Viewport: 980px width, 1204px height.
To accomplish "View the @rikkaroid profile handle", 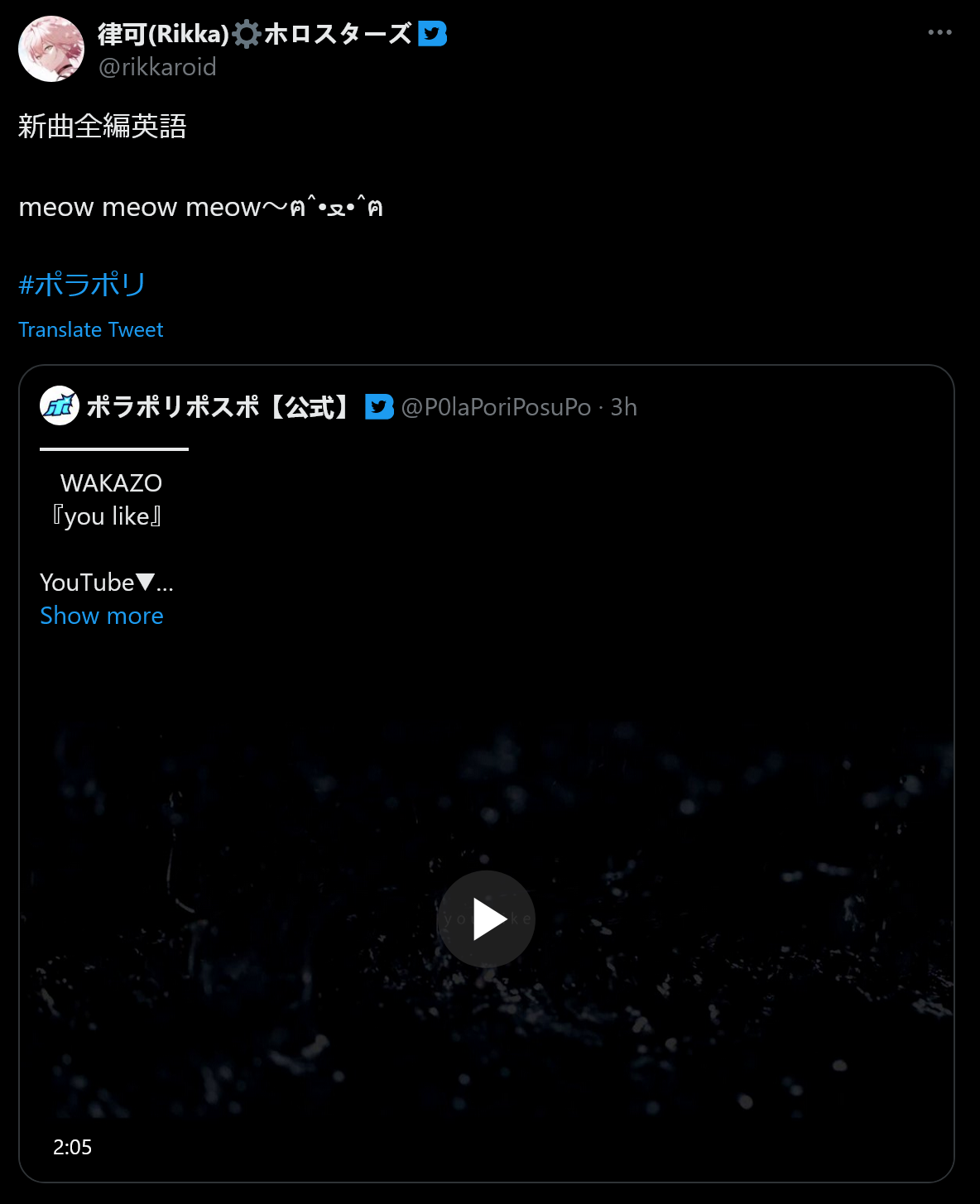I will click(x=157, y=67).
